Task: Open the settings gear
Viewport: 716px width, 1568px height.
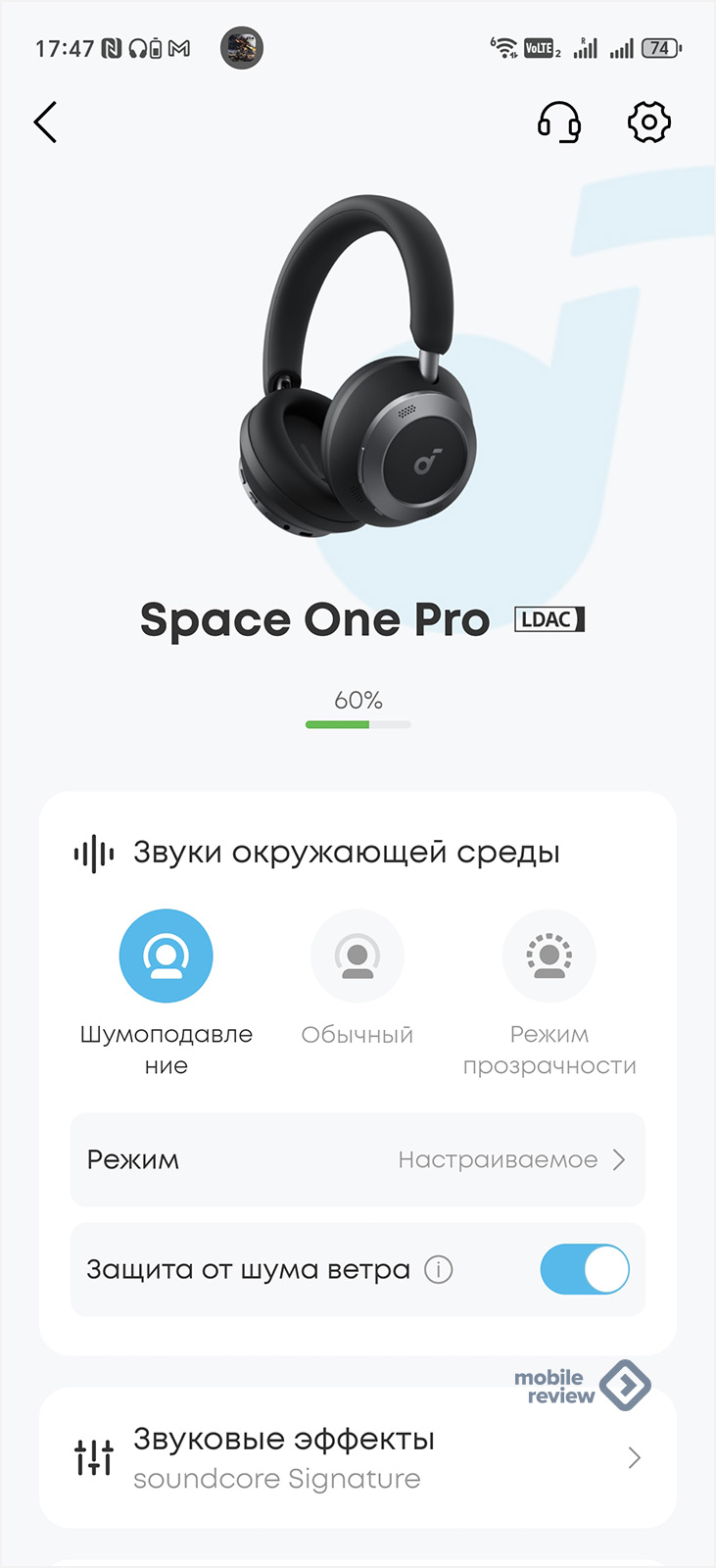Action: point(648,122)
